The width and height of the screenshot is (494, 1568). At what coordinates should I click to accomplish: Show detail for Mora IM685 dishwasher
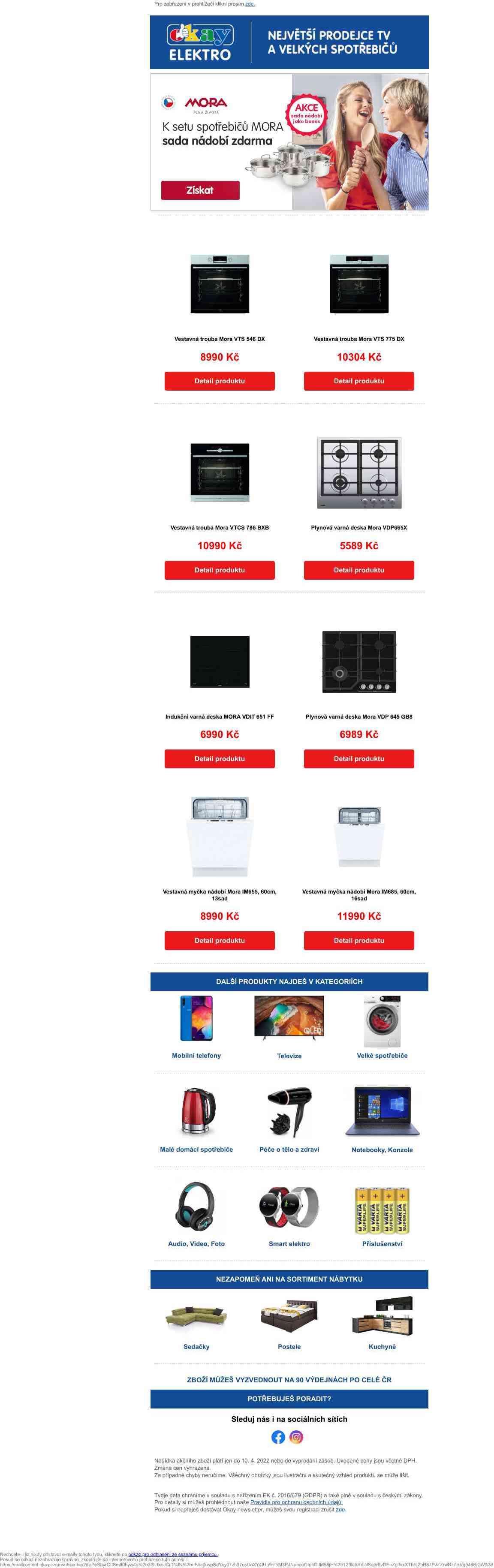click(x=359, y=940)
